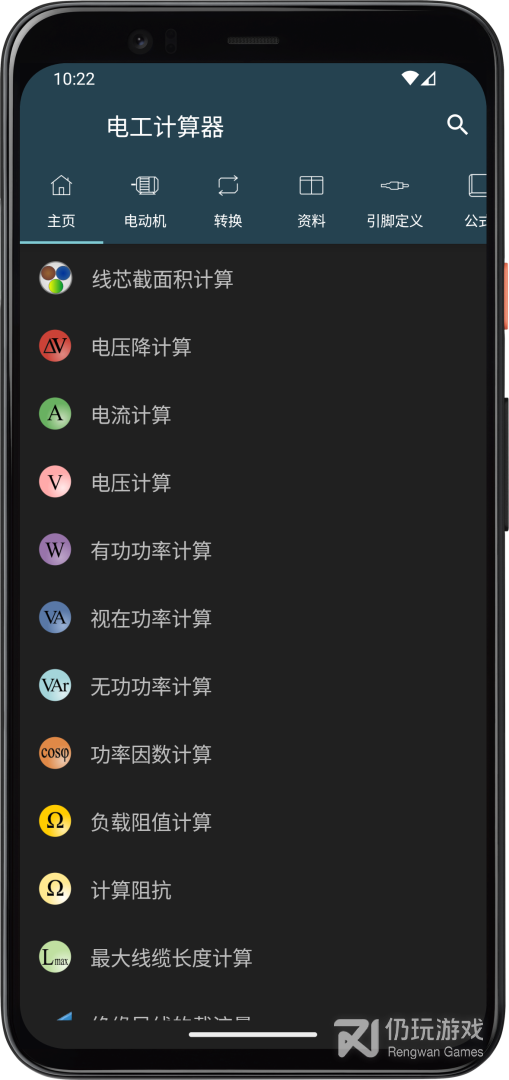The width and height of the screenshot is (509, 1080).
Task: Open 负载阻值计算
Action: click(x=253, y=821)
